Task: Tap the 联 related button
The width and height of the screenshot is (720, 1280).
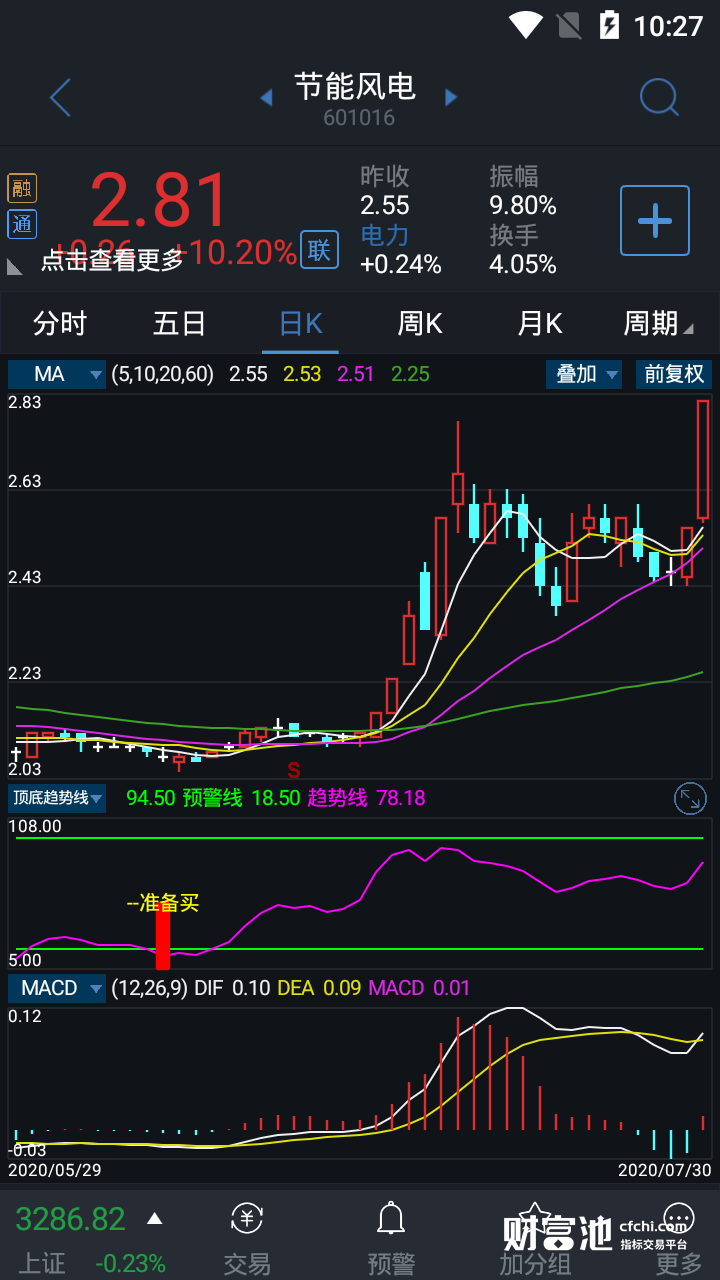Action: click(319, 250)
